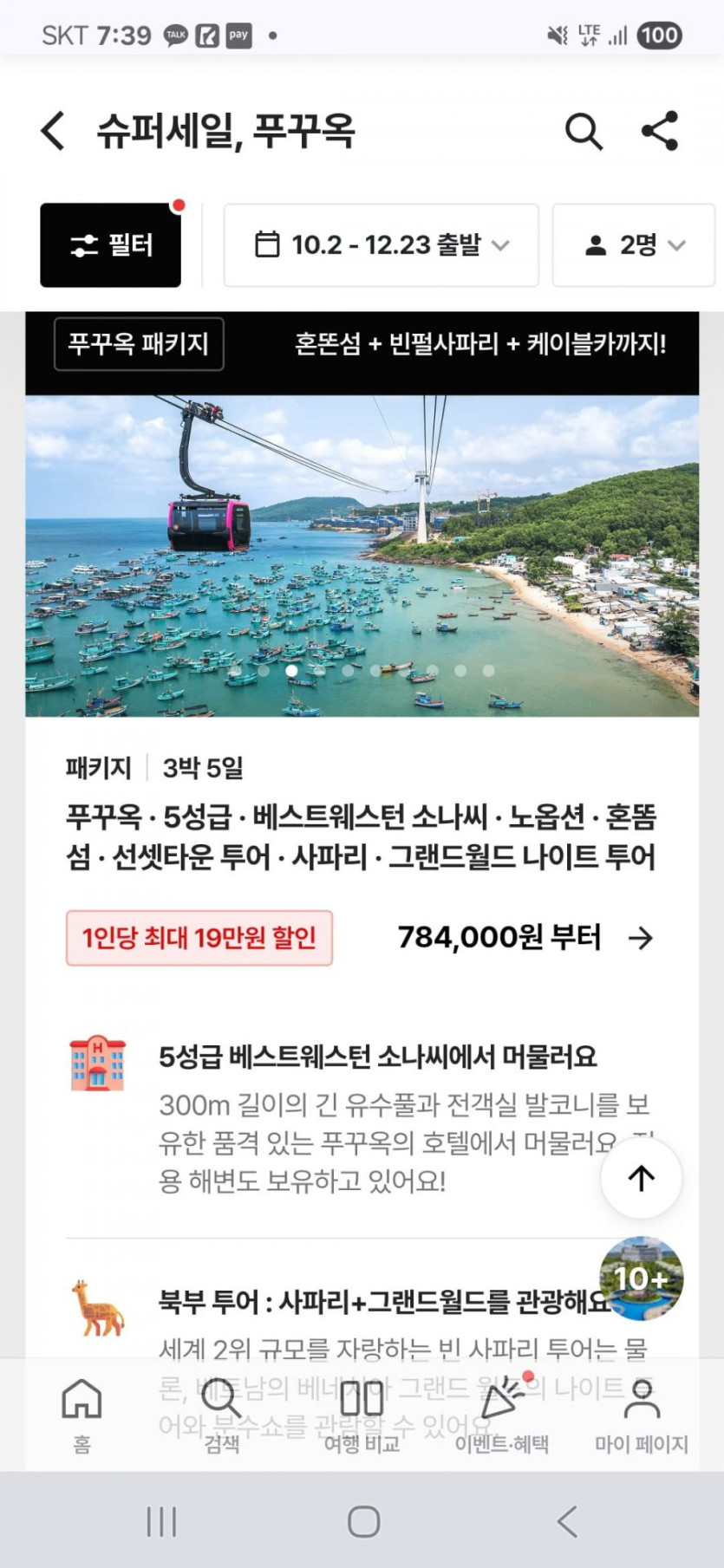
Task: Open the recently viewed 10+ floating bubble
Action: [642, 1278]
